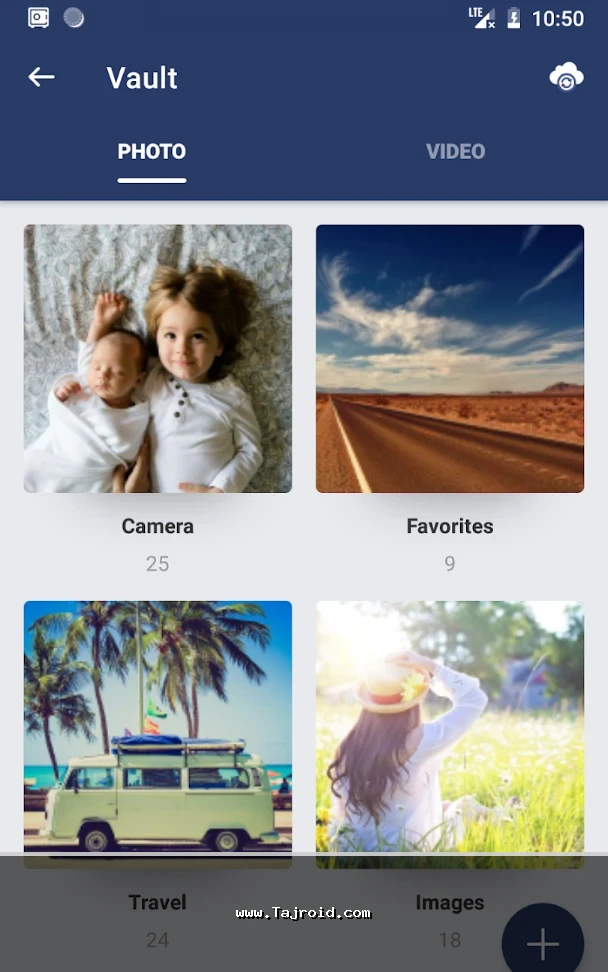Add new photos with plus button
This screenshot has height=972, width=608.
click(543, 940)
